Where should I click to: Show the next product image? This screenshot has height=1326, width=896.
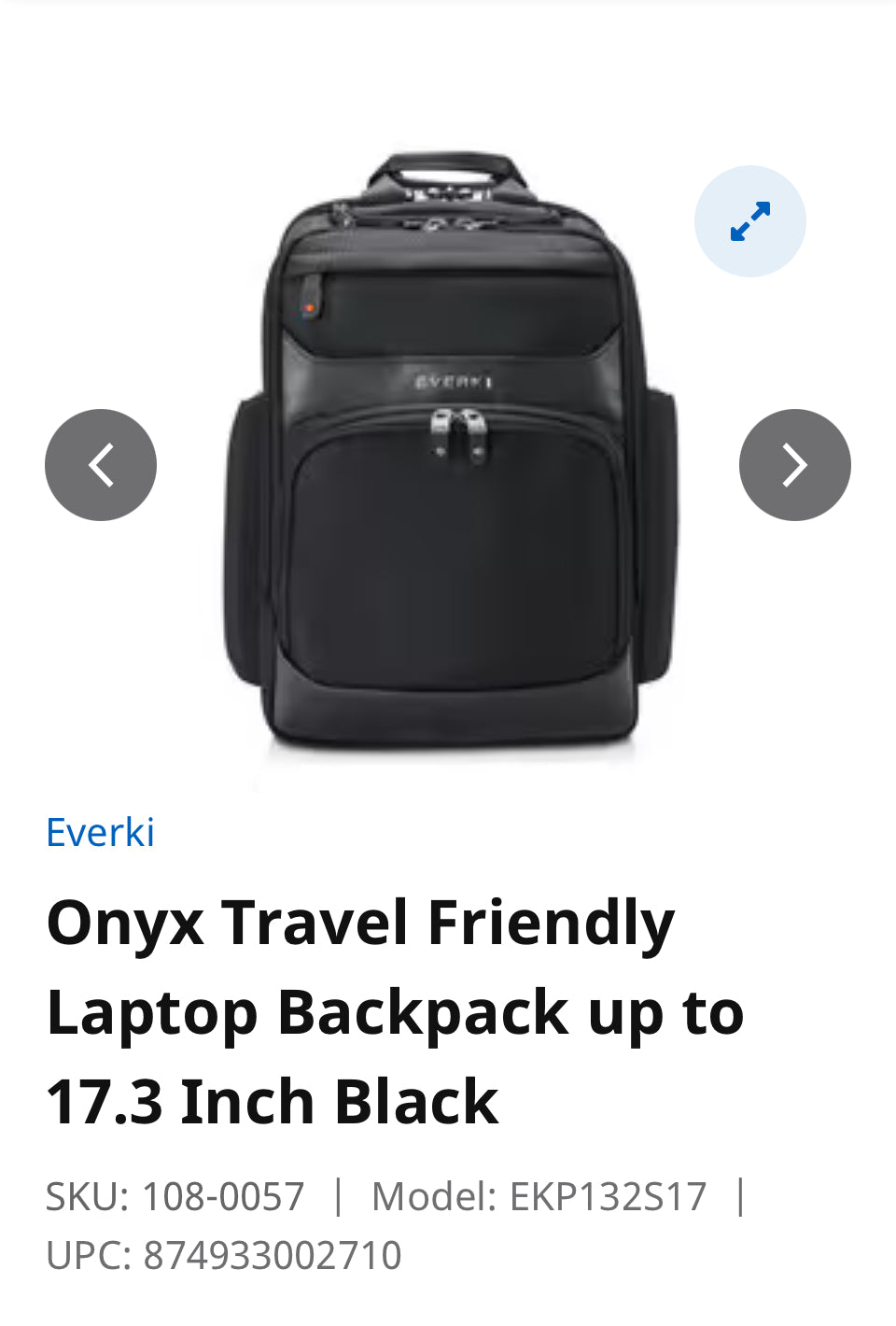(794, 464)
